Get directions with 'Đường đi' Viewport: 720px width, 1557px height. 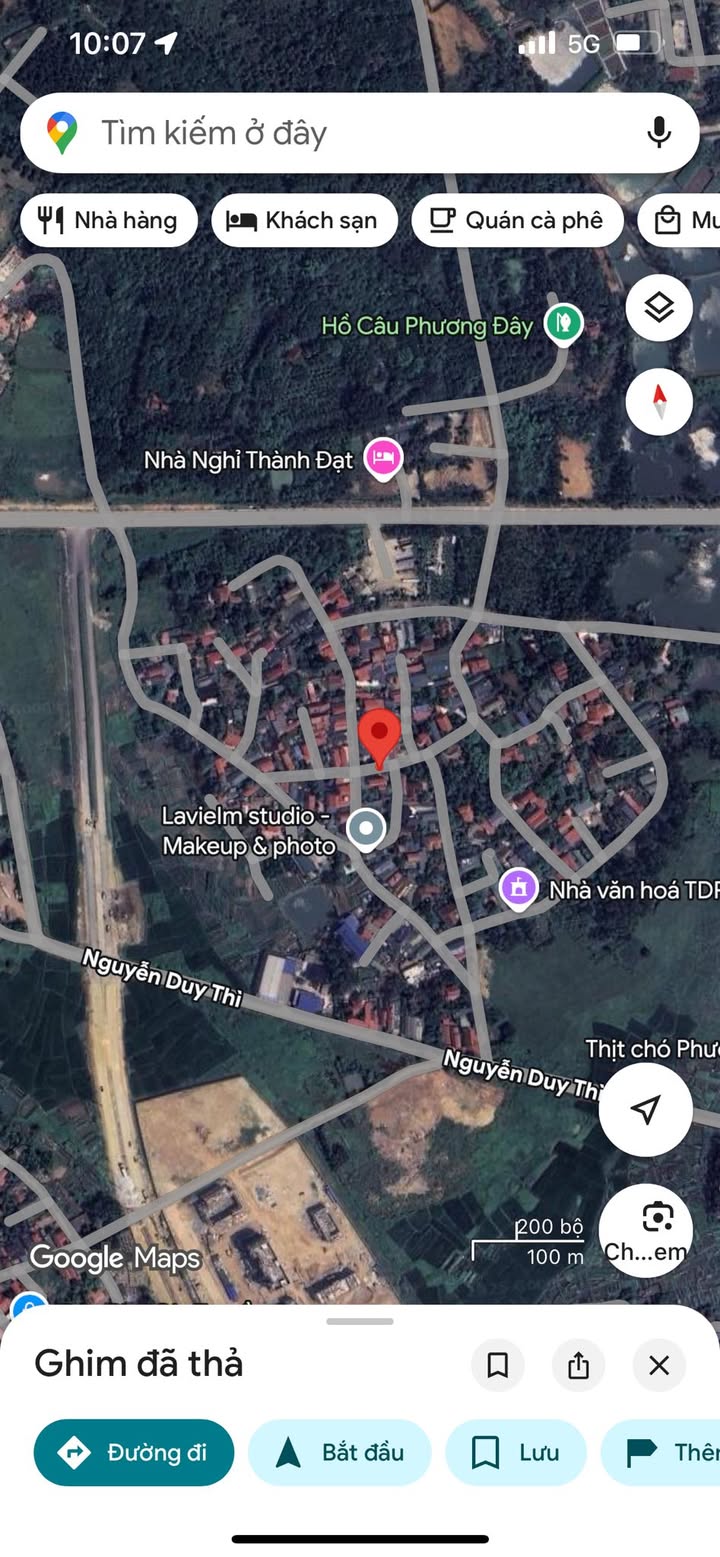coord(134,1452)
